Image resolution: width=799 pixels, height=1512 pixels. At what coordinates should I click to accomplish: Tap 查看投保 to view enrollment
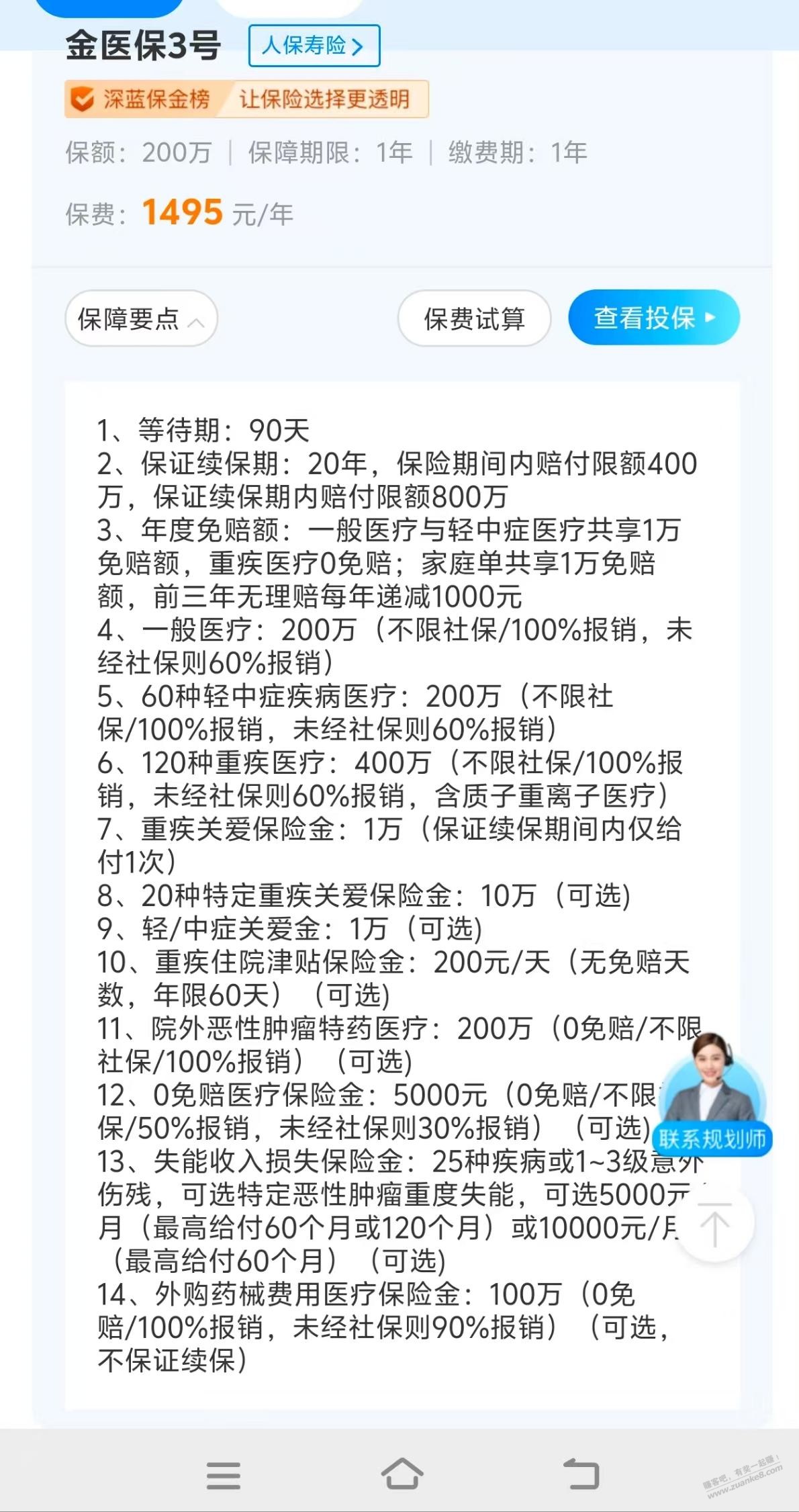click(x=653, y=318)
